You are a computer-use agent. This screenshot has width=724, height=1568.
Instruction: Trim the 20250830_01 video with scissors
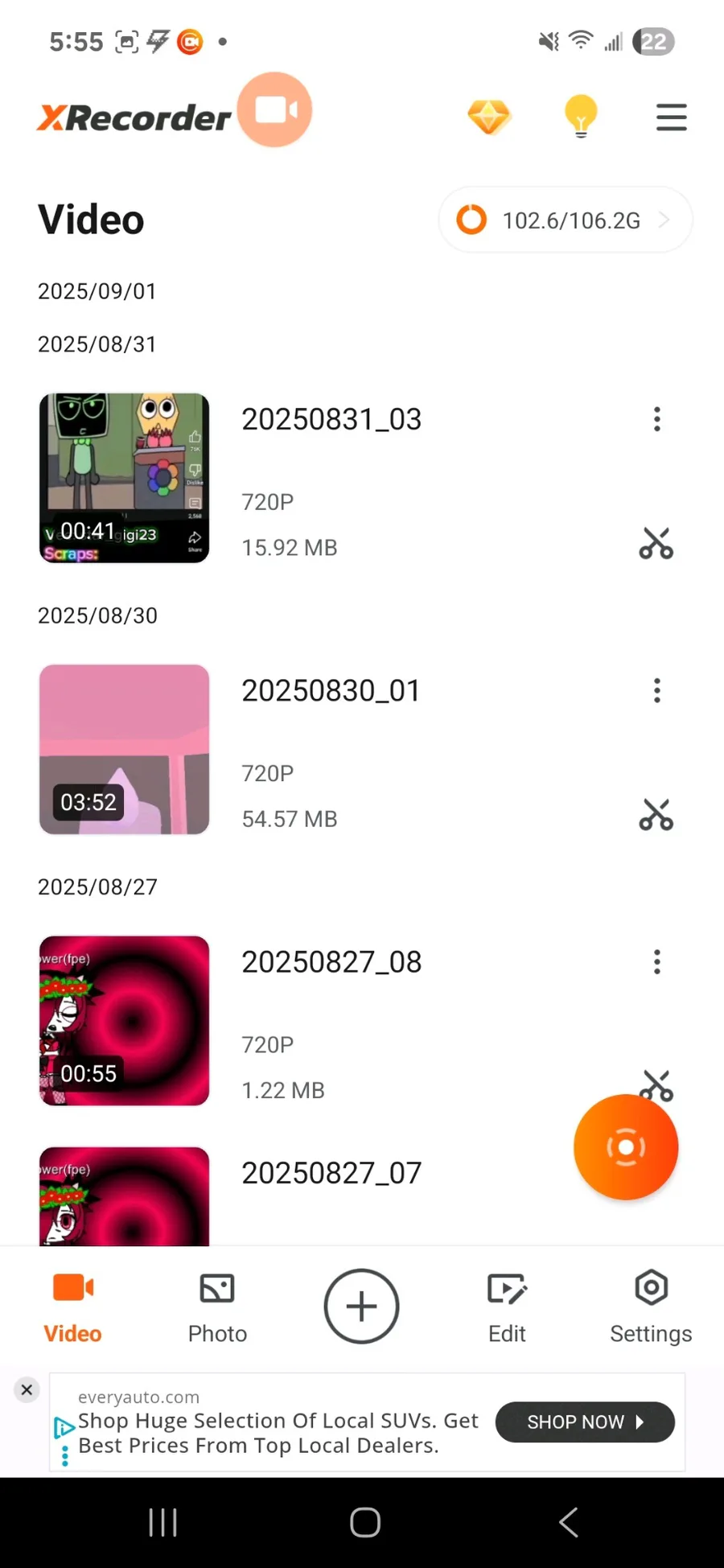(656, 815)
